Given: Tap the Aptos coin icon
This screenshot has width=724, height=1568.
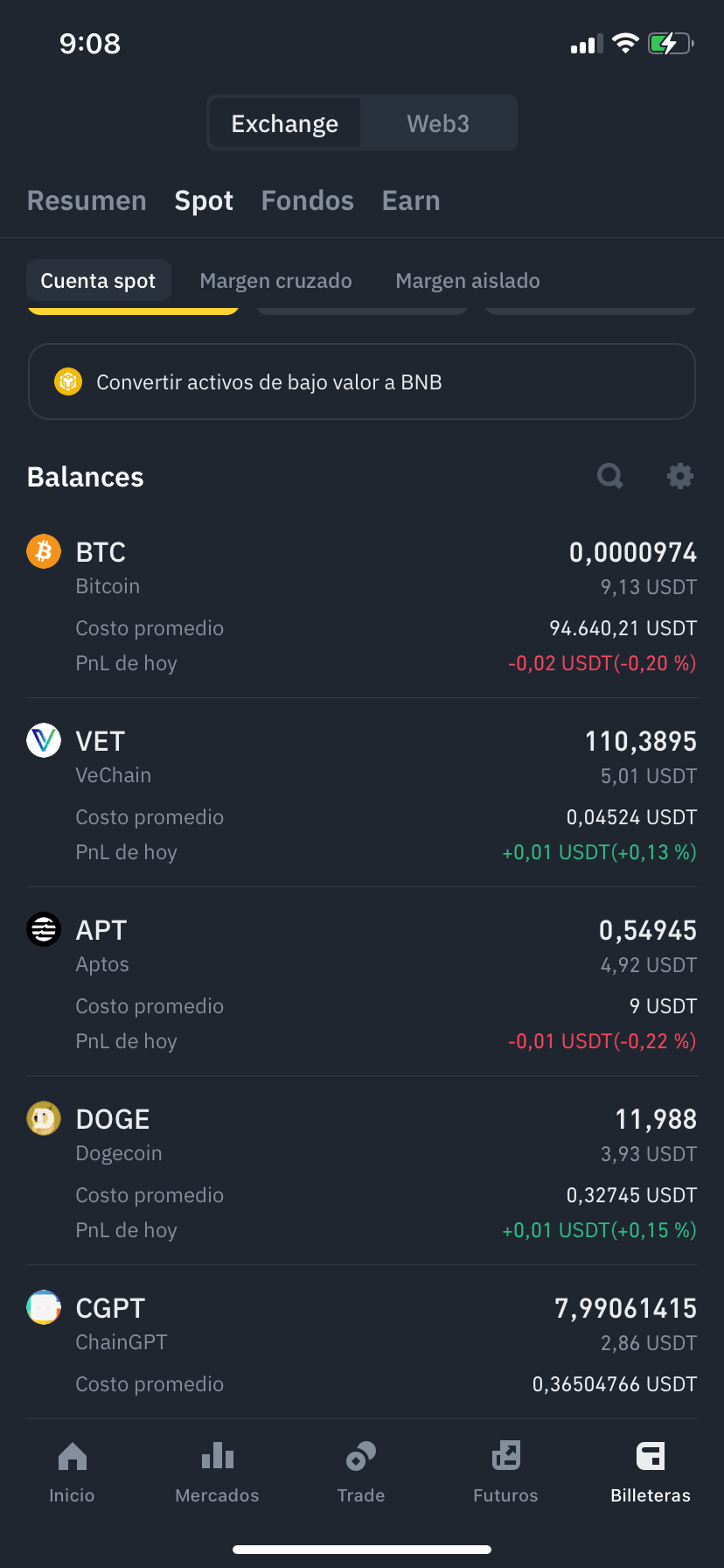Looking at the screenshot, I should [x=43, y=929].
